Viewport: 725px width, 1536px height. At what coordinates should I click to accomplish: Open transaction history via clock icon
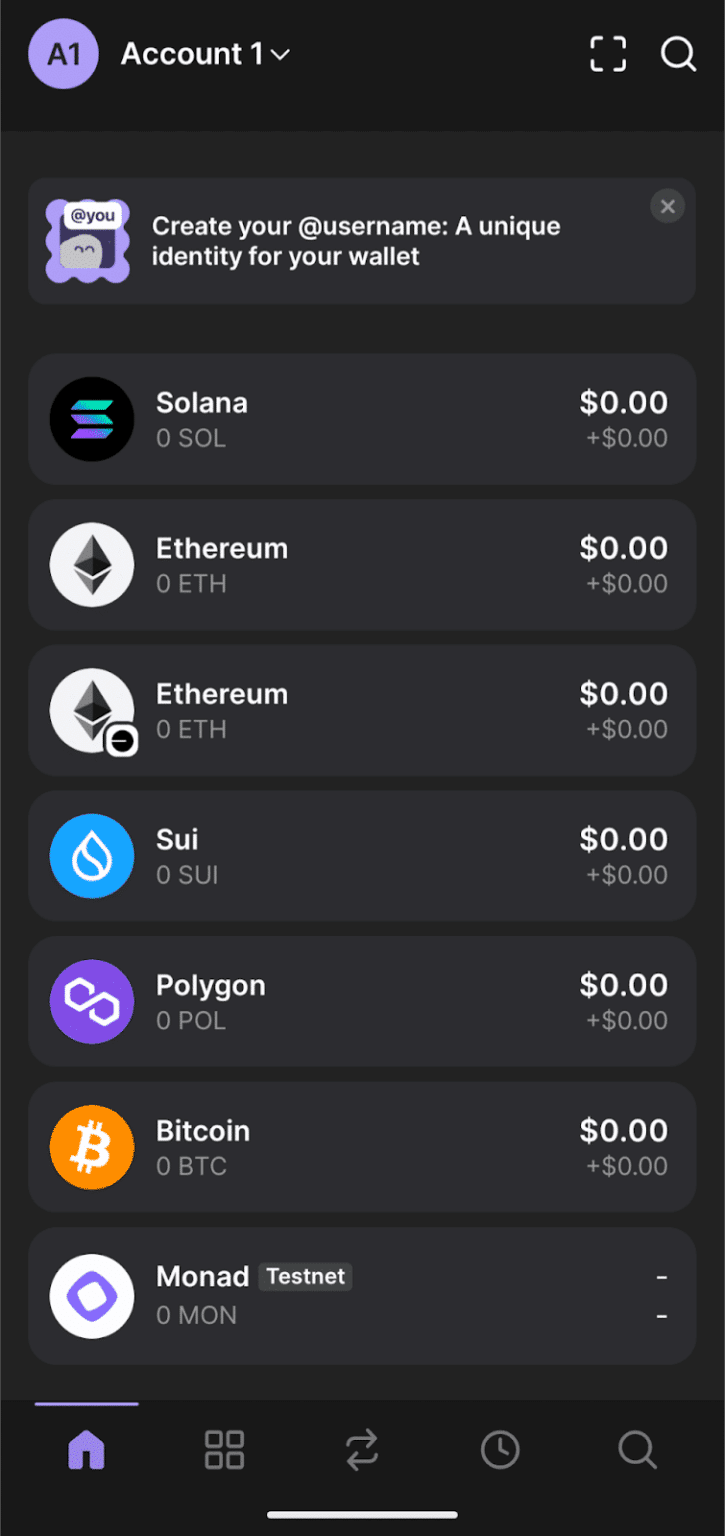[500, 1449]
